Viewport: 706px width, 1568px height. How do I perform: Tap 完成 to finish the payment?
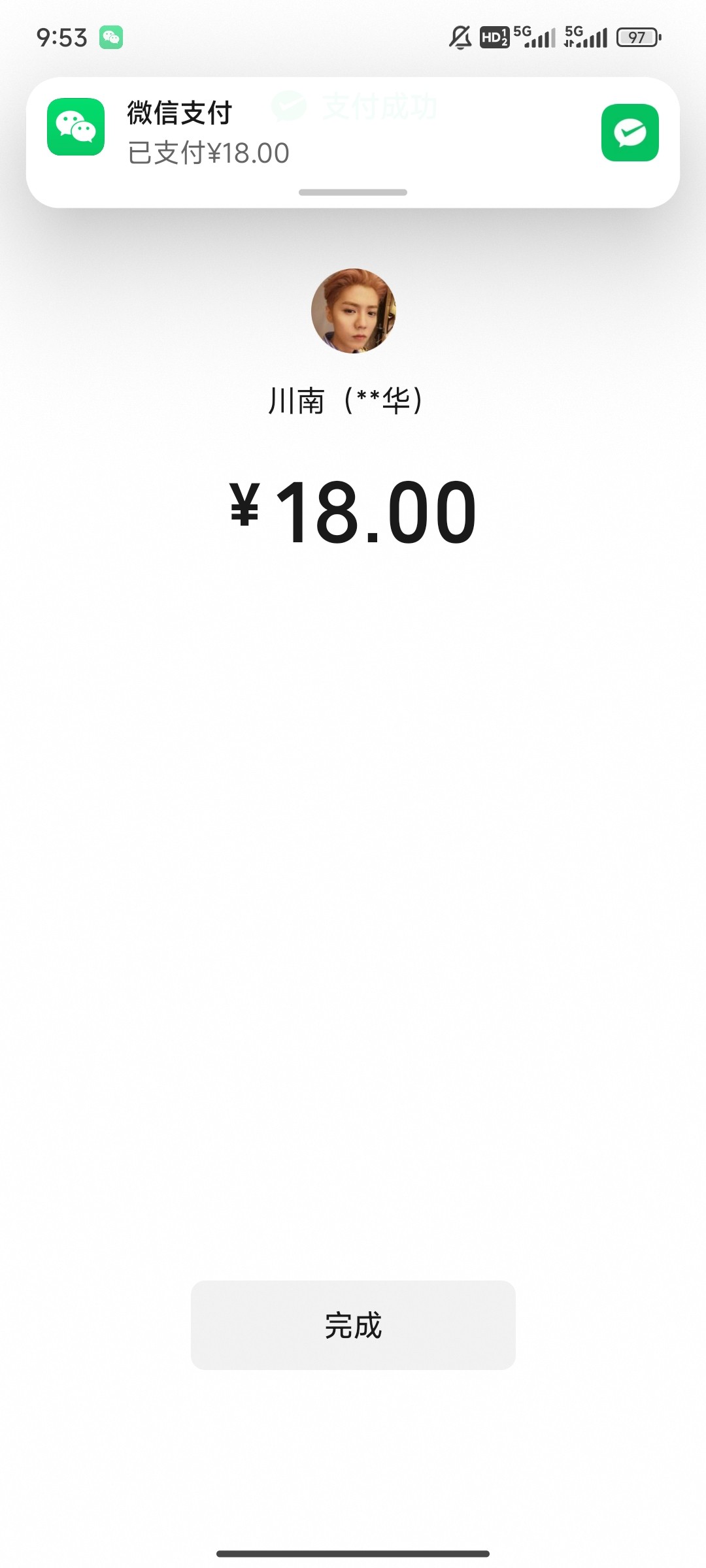353,1325
